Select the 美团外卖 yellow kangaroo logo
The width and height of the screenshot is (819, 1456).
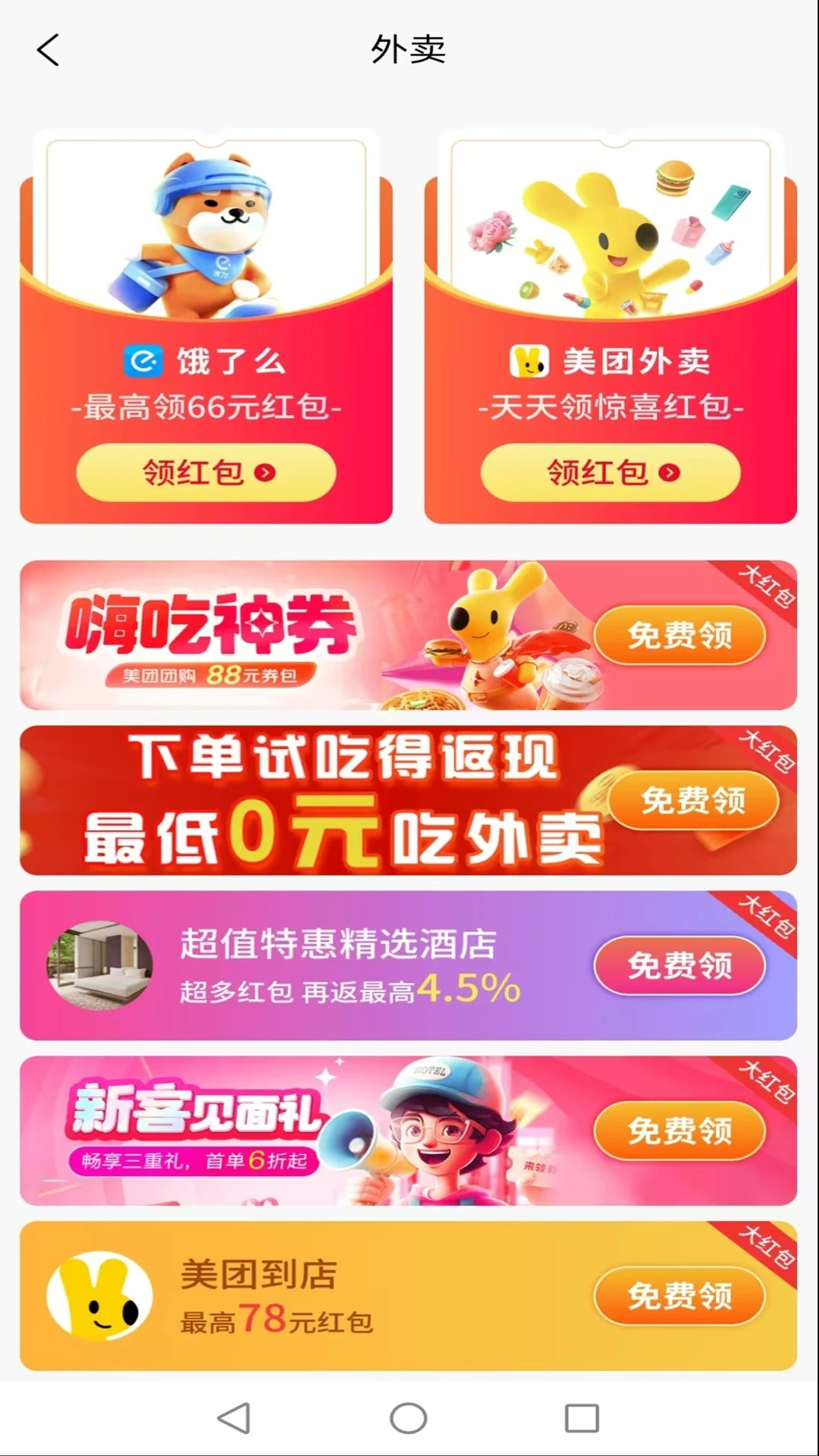(x=531, y=362)
